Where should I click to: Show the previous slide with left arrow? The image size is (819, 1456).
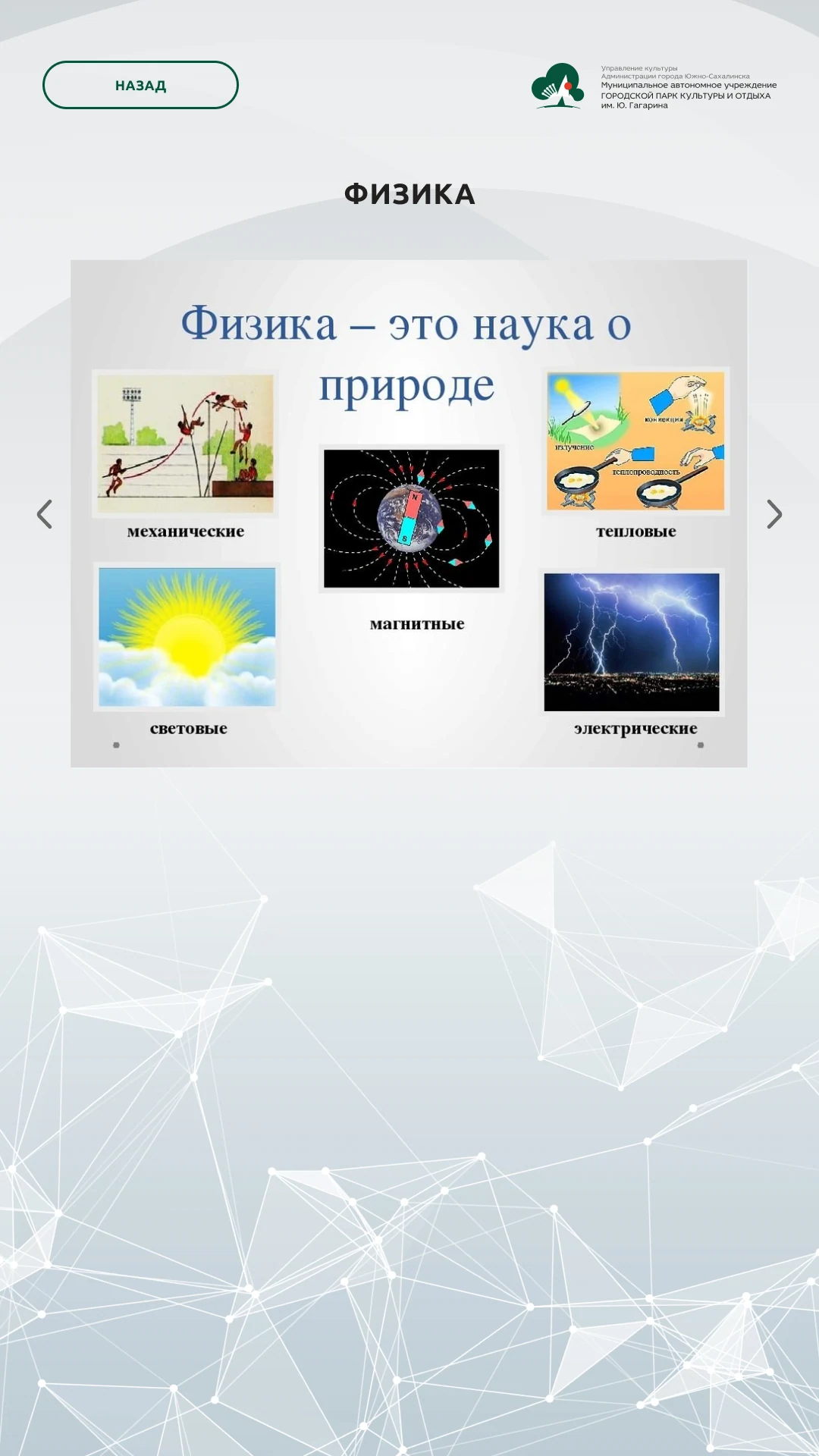click(x=45, y=514)
